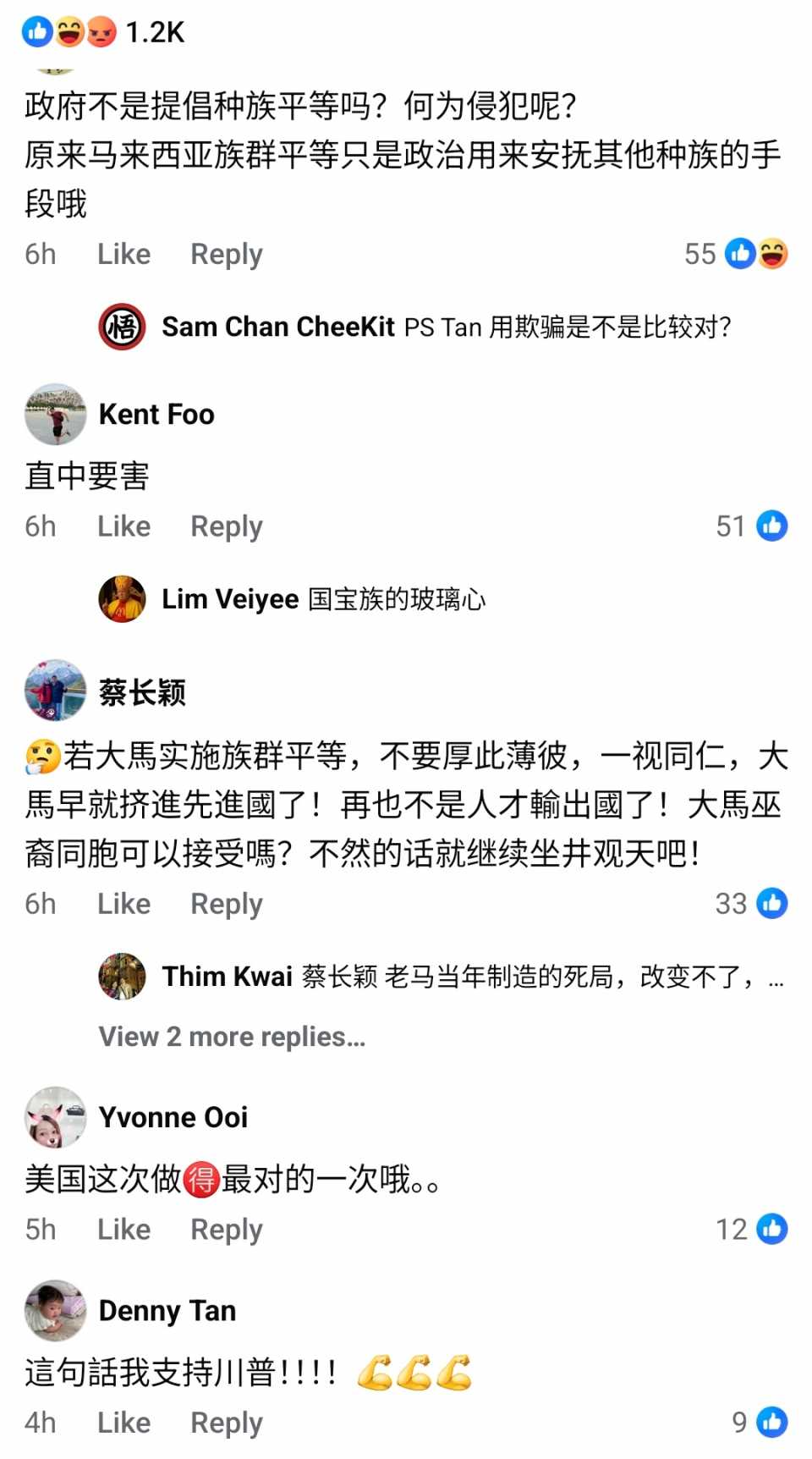Open Sam Chan CheeKit's reply
Viewport: 812px width, 1459px height.
pos(446,327)
